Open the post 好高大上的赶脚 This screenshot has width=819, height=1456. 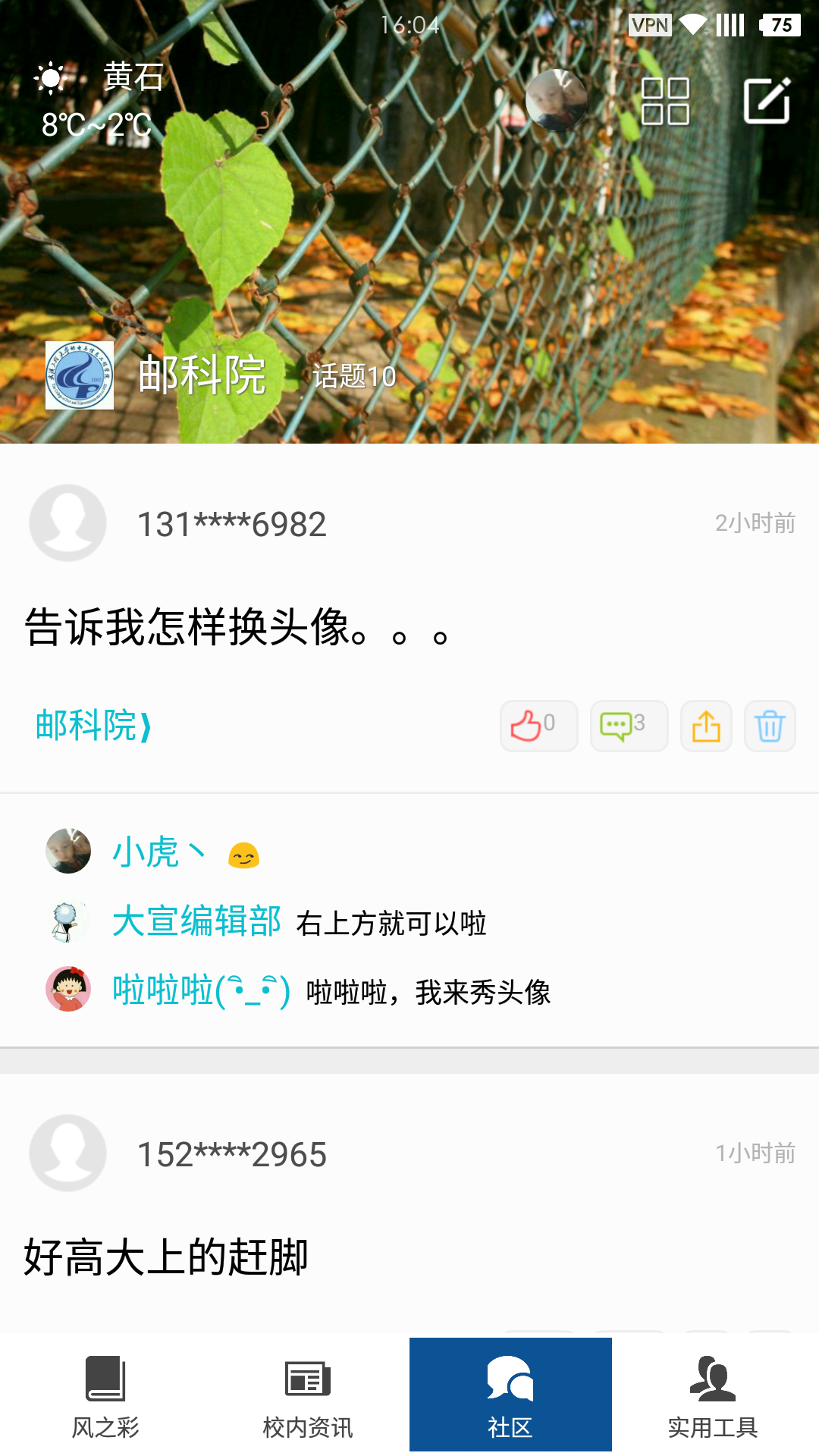tap(166, 1257)
